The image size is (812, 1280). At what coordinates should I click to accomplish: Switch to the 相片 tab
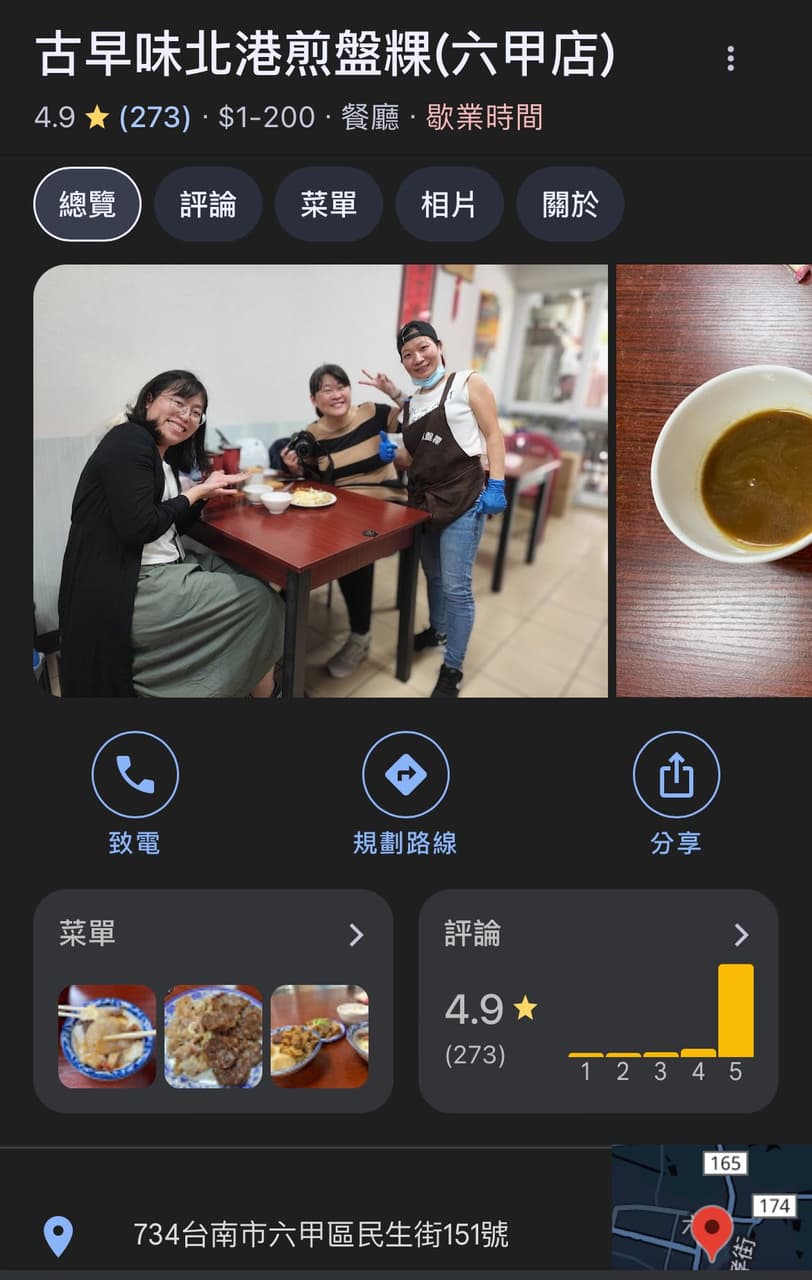click(449, 203)
